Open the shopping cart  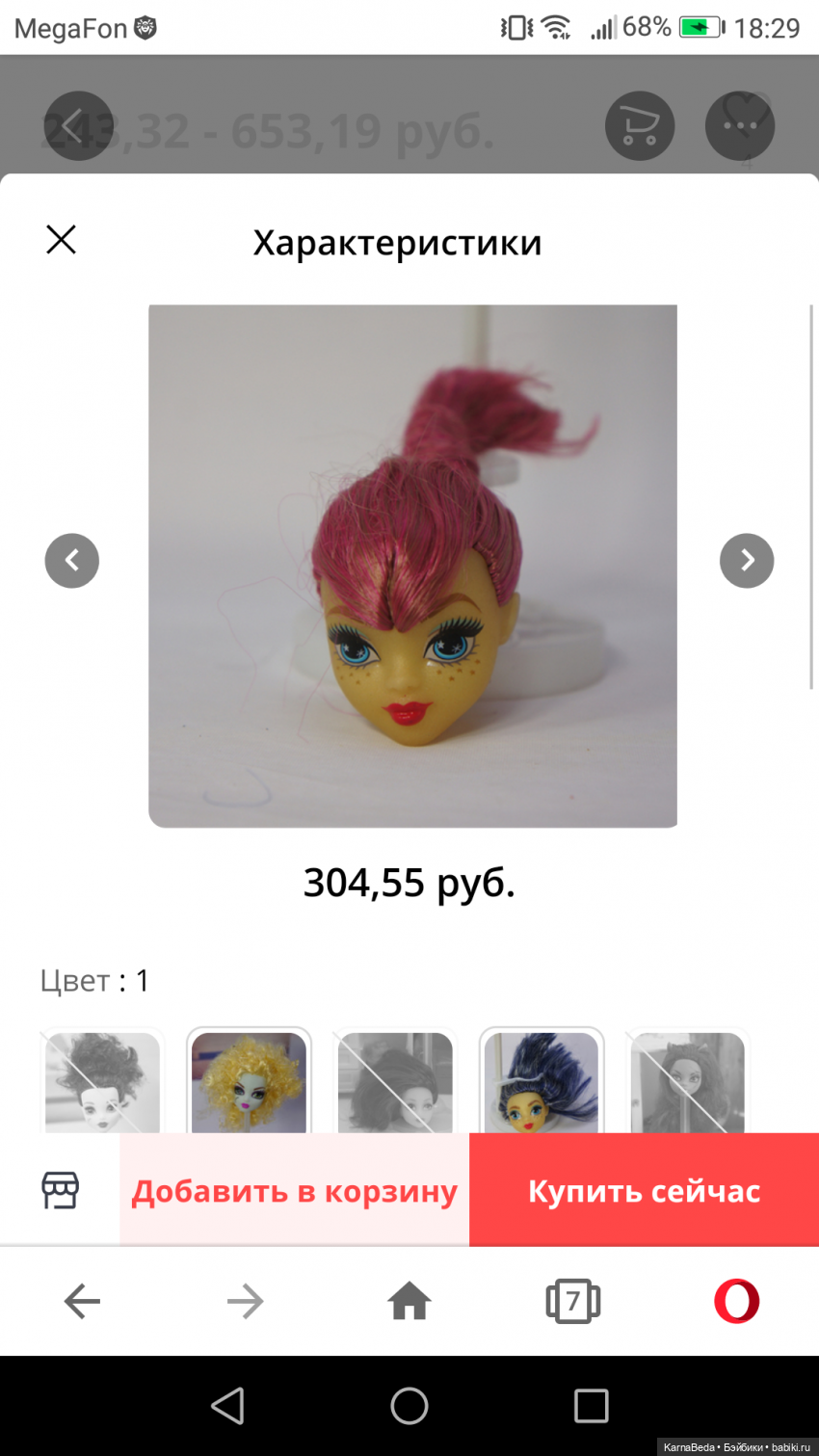(x=639, y=124)
